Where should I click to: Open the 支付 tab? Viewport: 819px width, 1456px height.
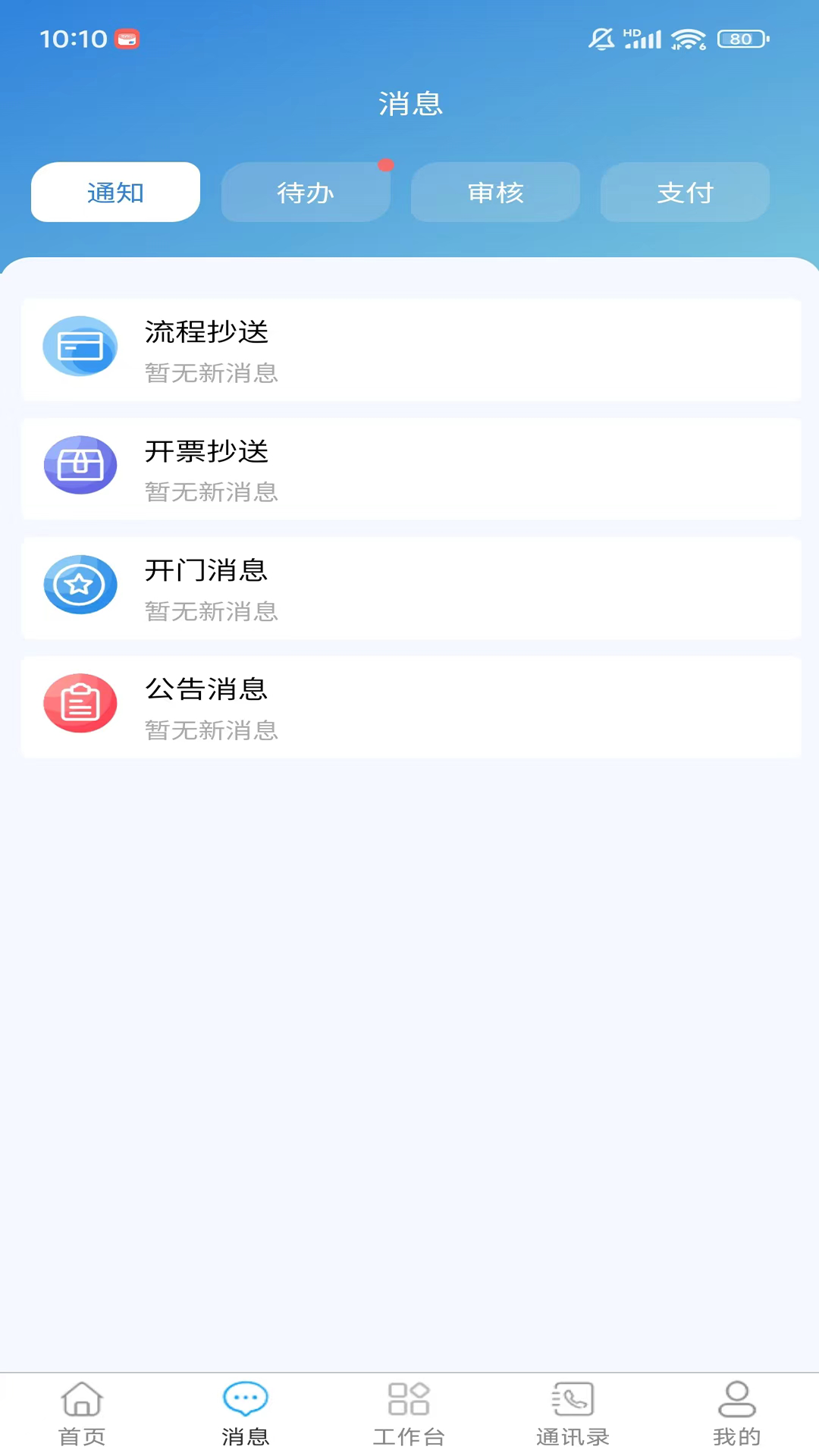point(684,192)
